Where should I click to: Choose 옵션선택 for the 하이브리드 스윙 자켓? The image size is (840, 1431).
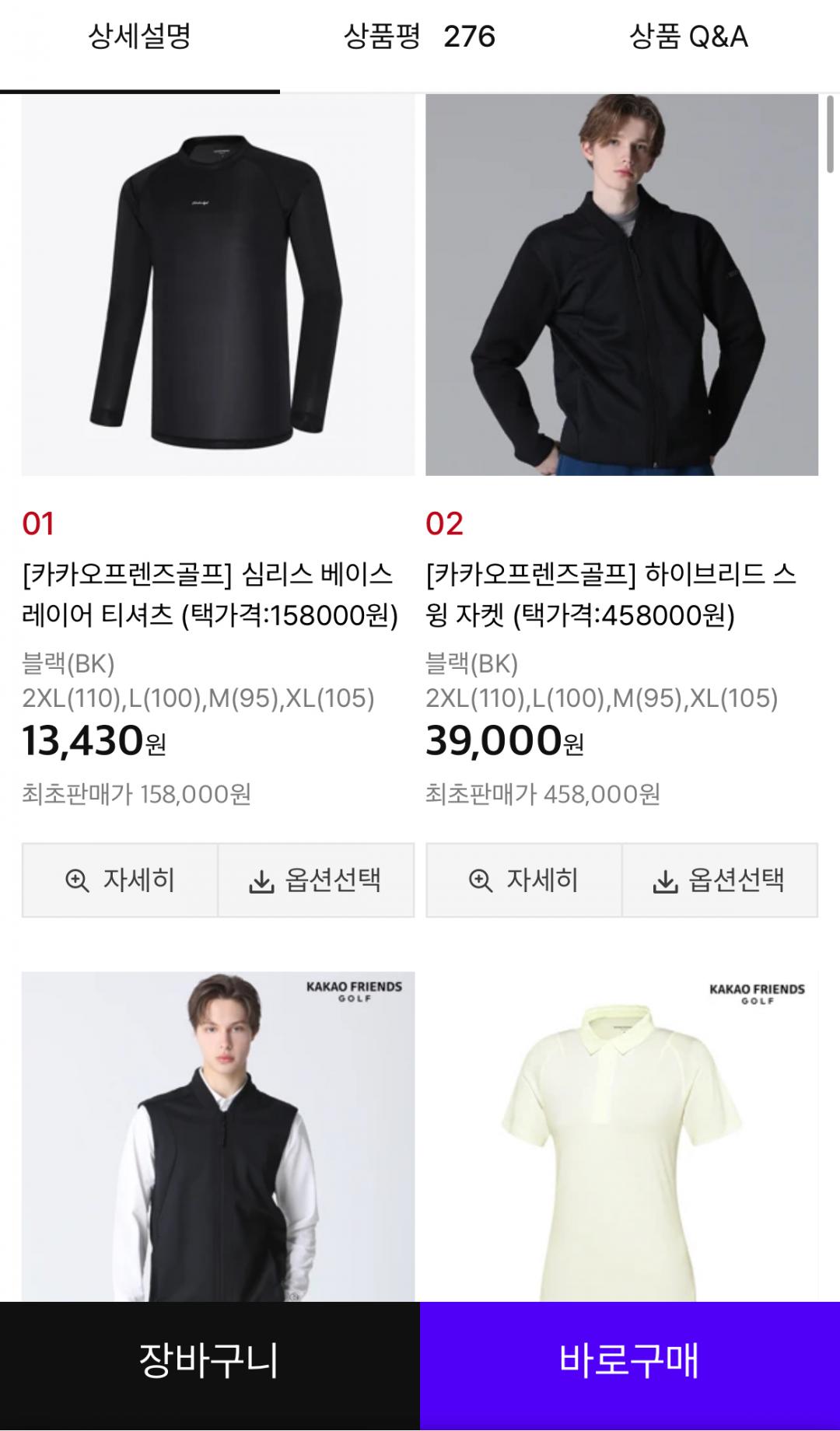[x=719, y=880]
